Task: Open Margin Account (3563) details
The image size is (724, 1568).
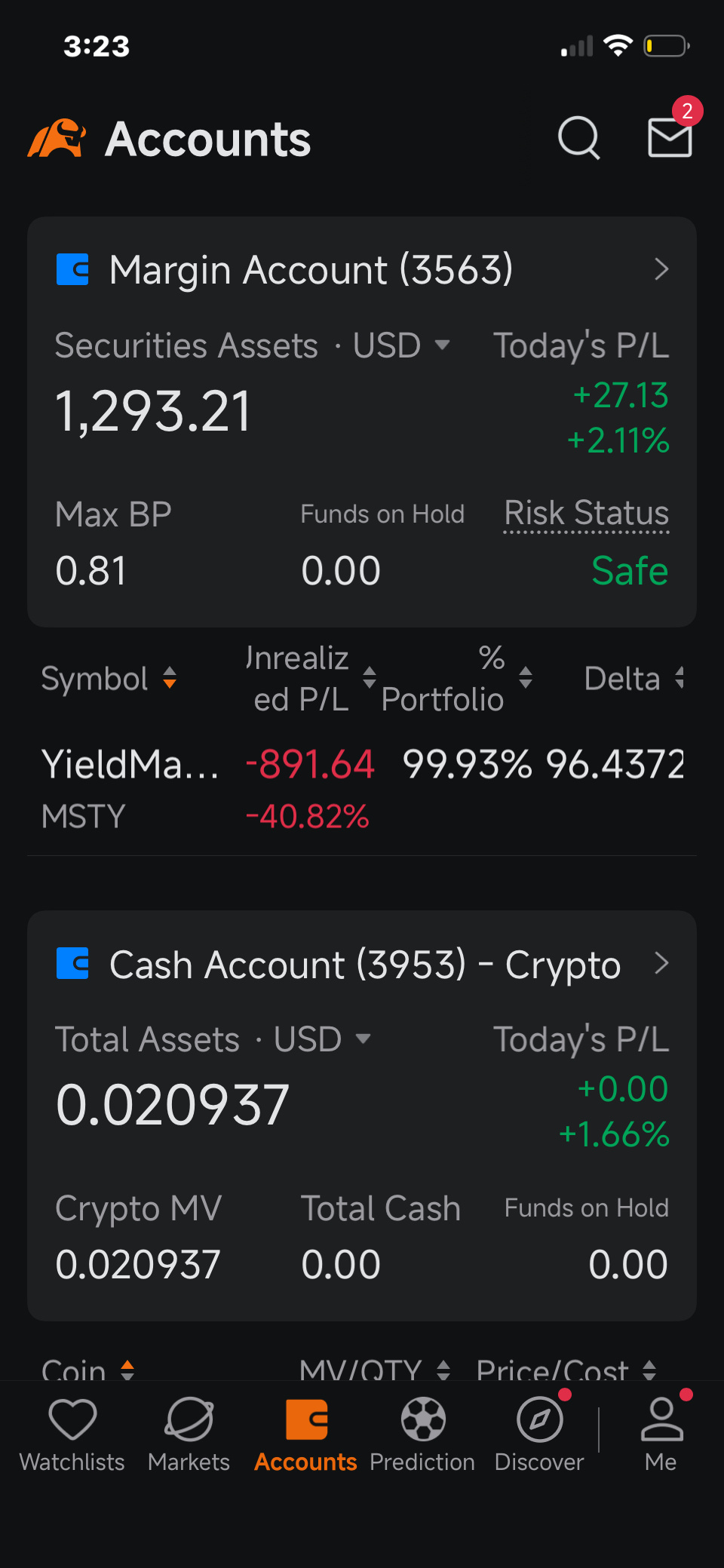Action: (x=362, y=269)
